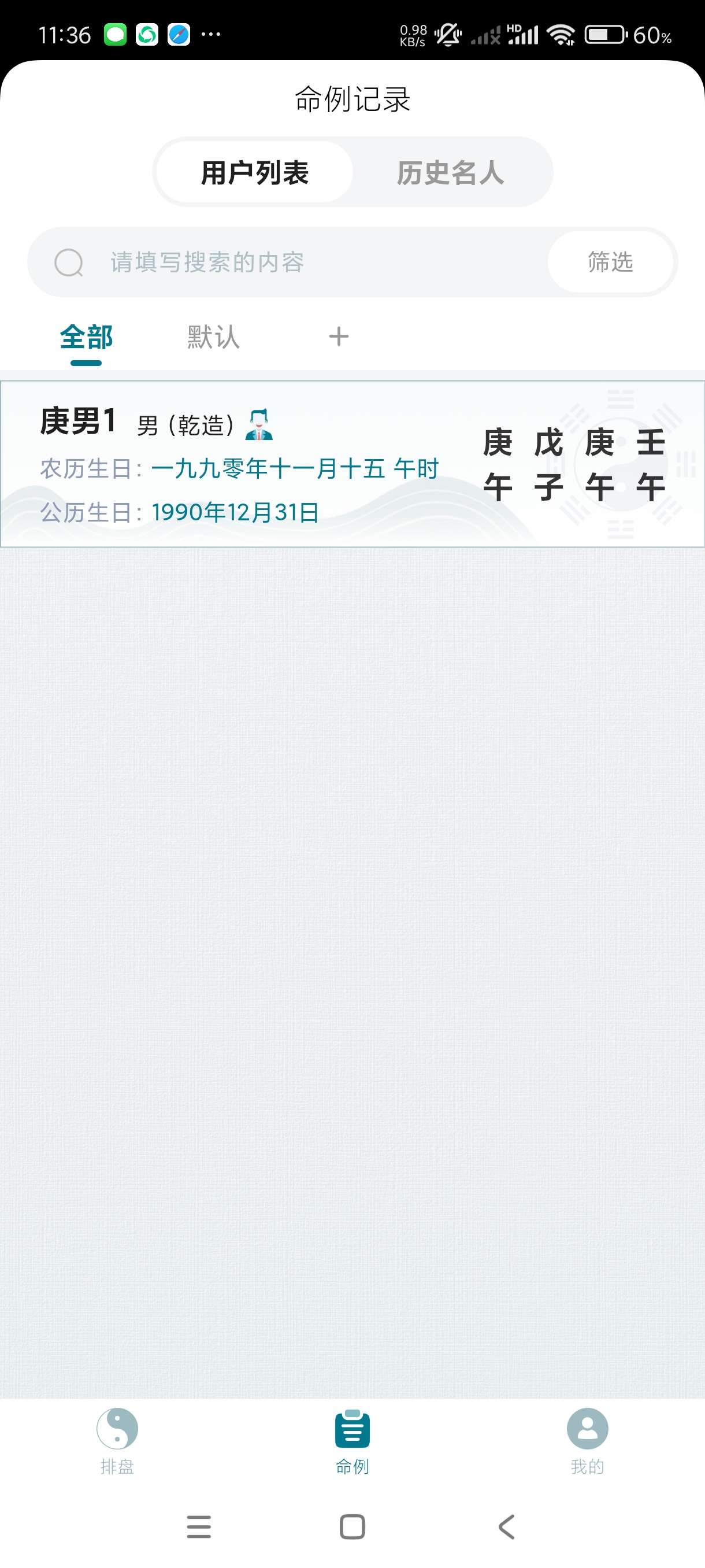Switch to the 我的 profile tab
The image size is (705, 1568).
click(x=587, y=1441)
